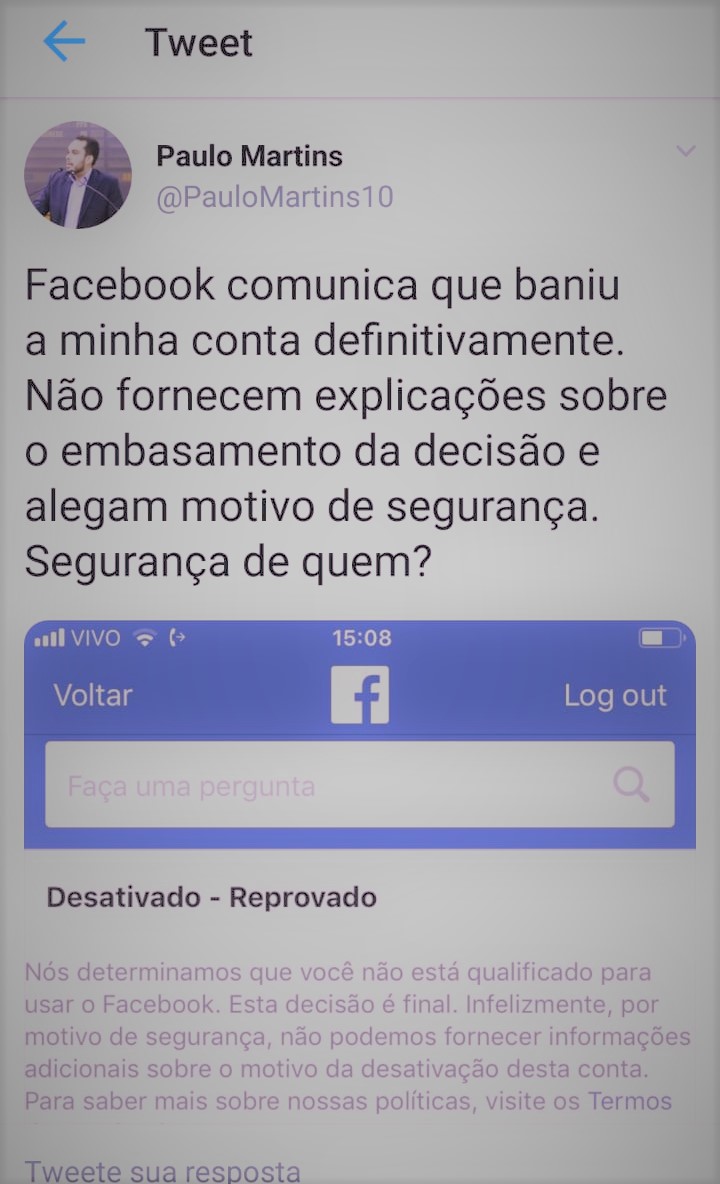Open Paulo Martins' profile picture
This screenshot has height=1184, width=720.
point(78,176)
